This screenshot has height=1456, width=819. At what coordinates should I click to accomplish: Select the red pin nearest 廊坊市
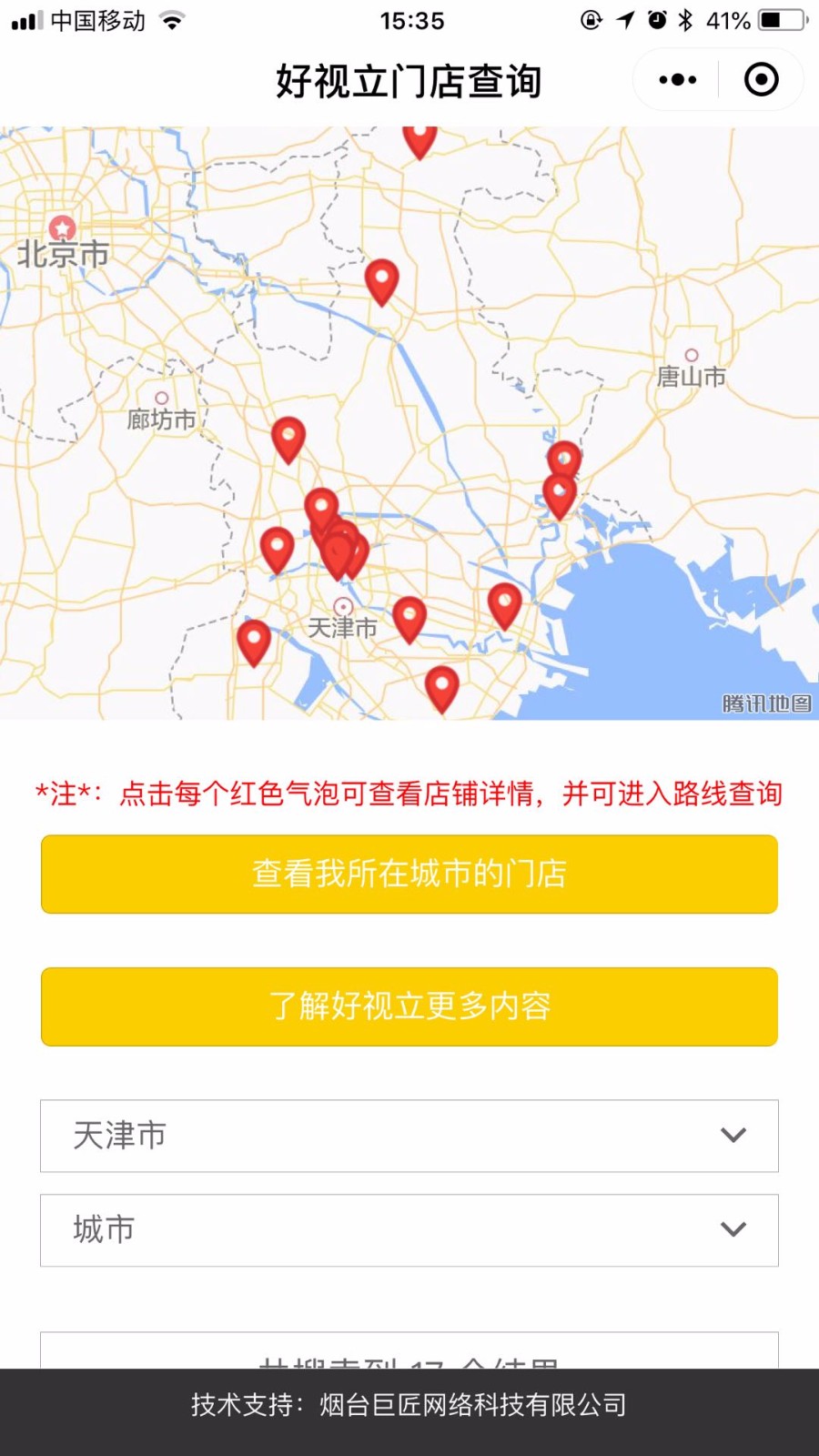click(288, 439)
